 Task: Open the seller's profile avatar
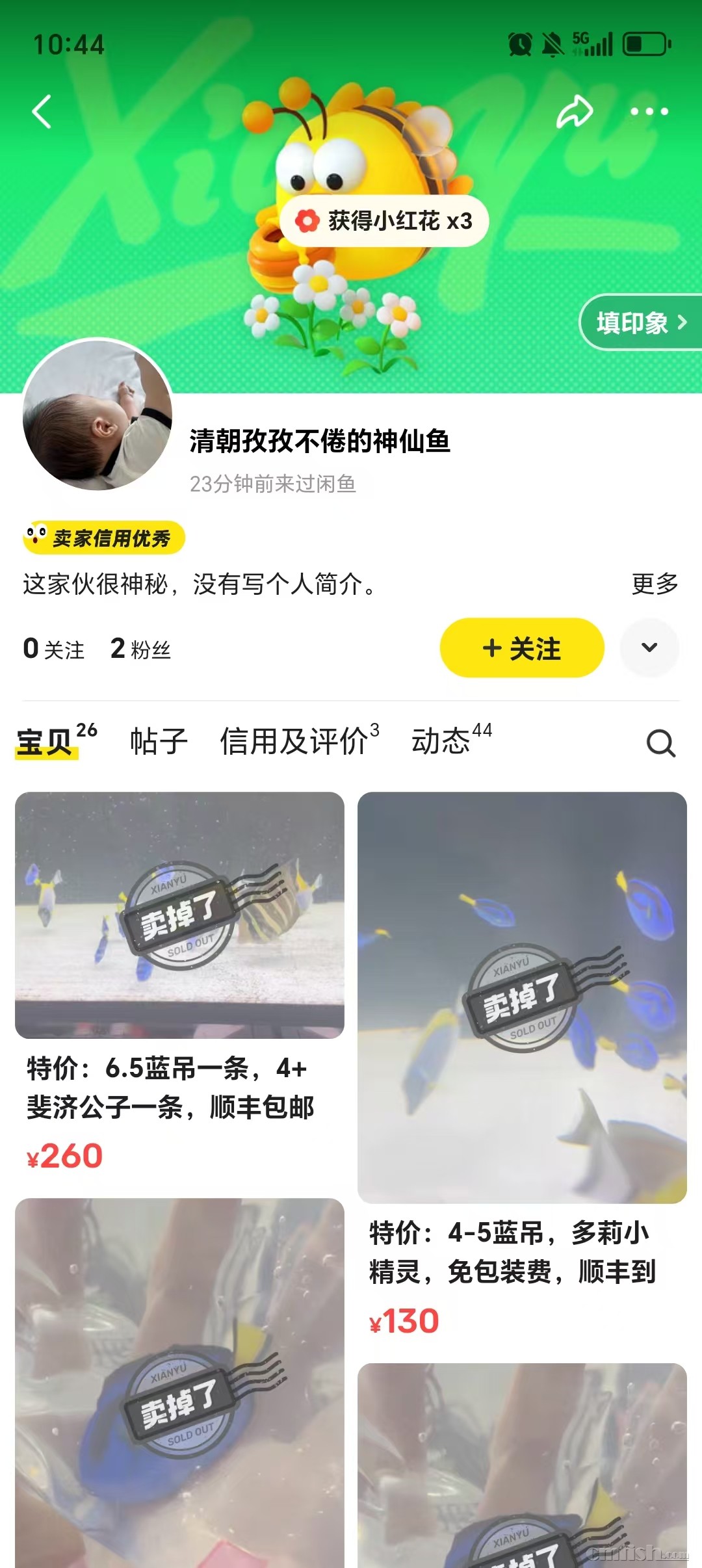click(x=97, y=415)
